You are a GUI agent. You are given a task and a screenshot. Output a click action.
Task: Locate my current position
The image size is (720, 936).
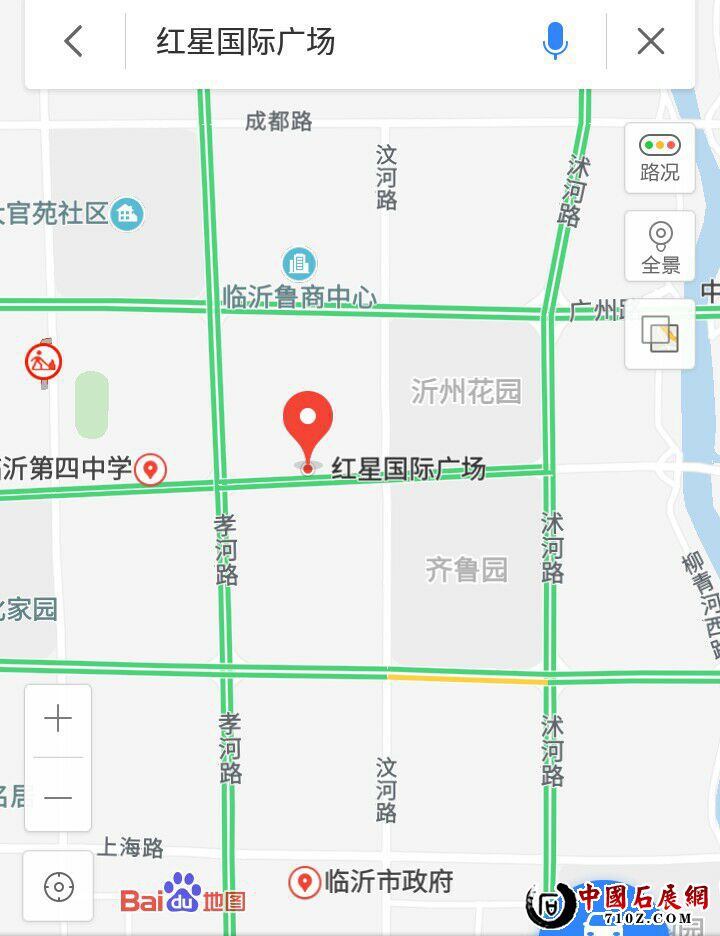[x=59, y=886]
